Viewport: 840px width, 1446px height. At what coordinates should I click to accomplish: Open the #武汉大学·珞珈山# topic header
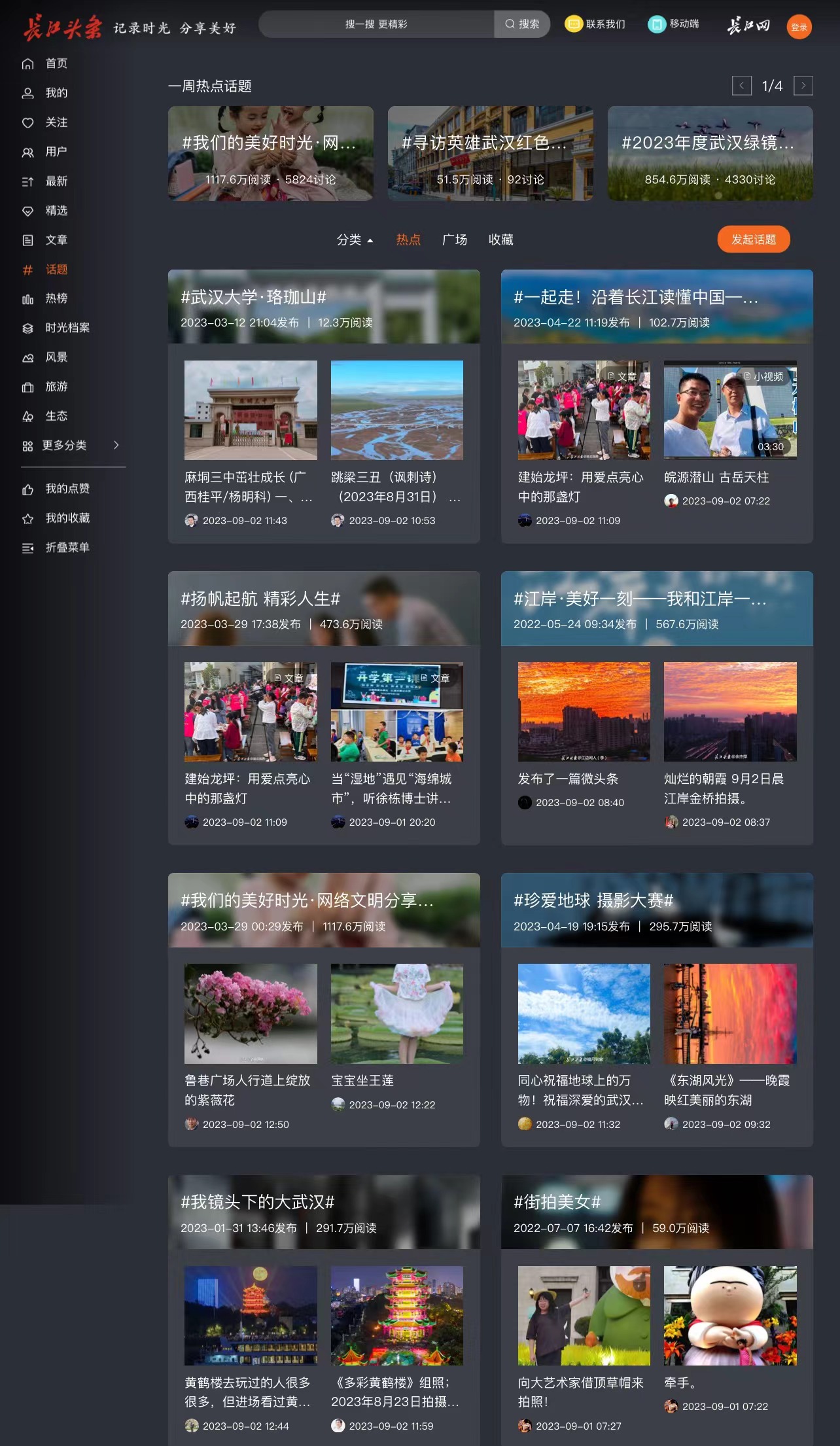point(324,306)
